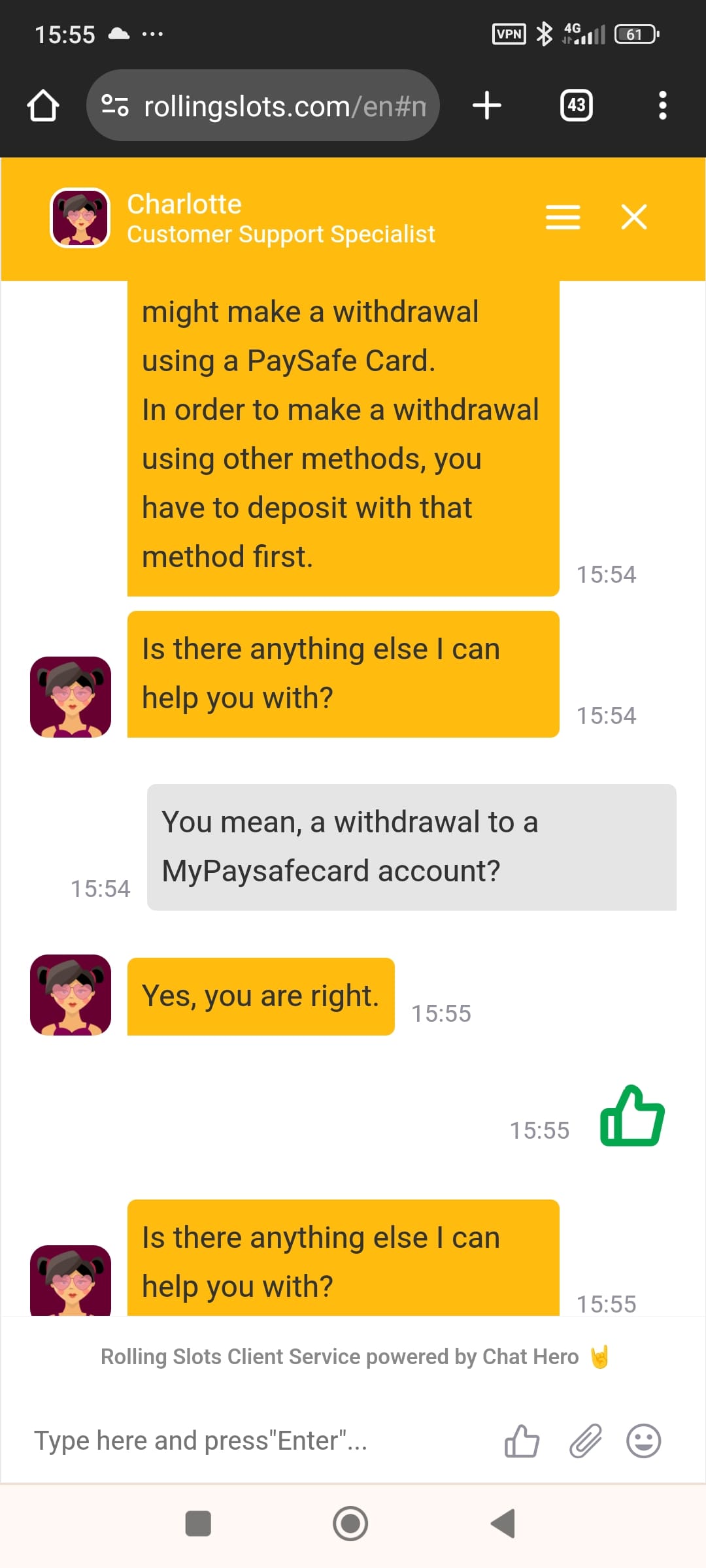The image size is (706, 1568).
Task: Open the chat hamburger menu
Action: (x=563, y=218)
